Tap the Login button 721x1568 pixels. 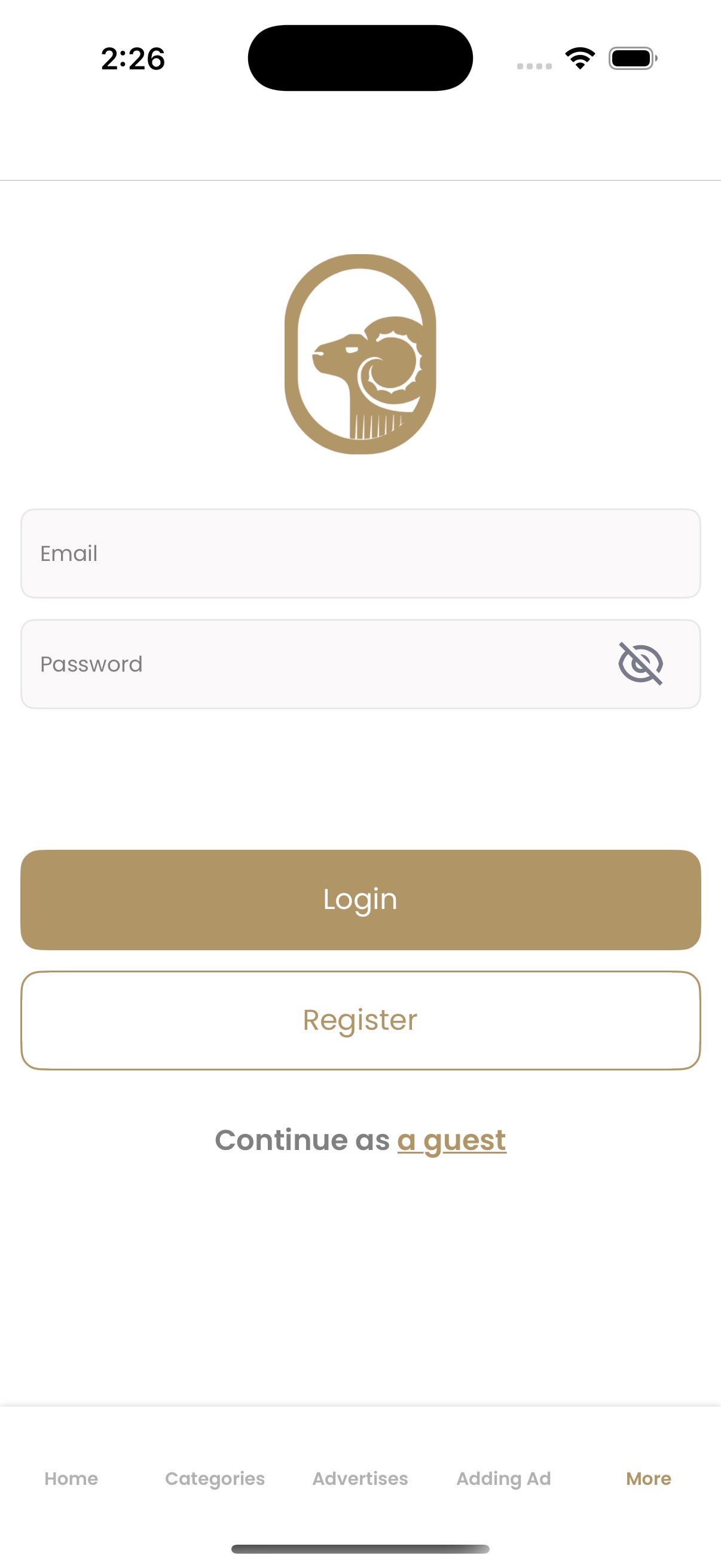pyautogui.click(x=360, y=899)
